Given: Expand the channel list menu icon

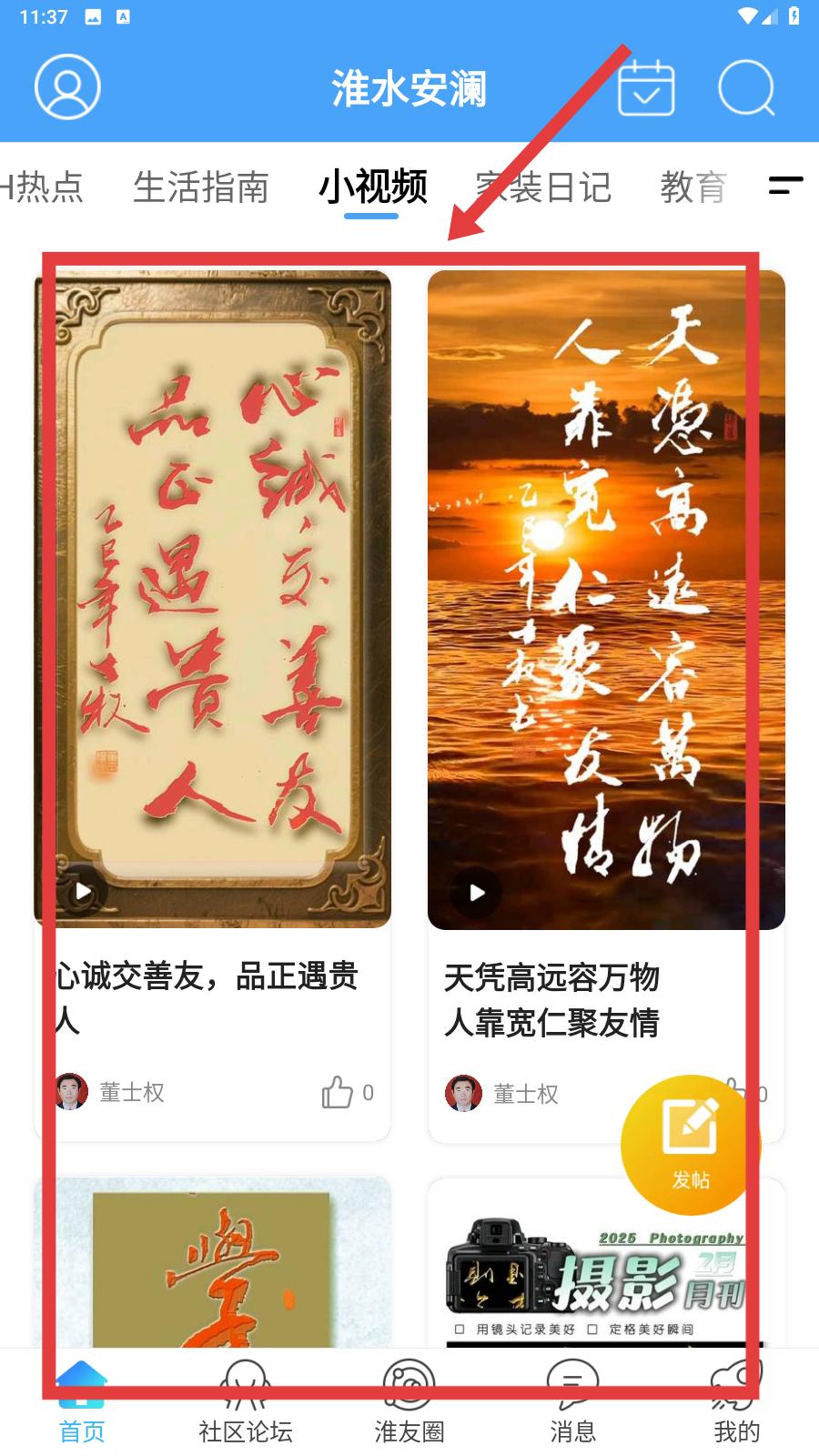Looking at the screenshot, I should coord(785,186).
